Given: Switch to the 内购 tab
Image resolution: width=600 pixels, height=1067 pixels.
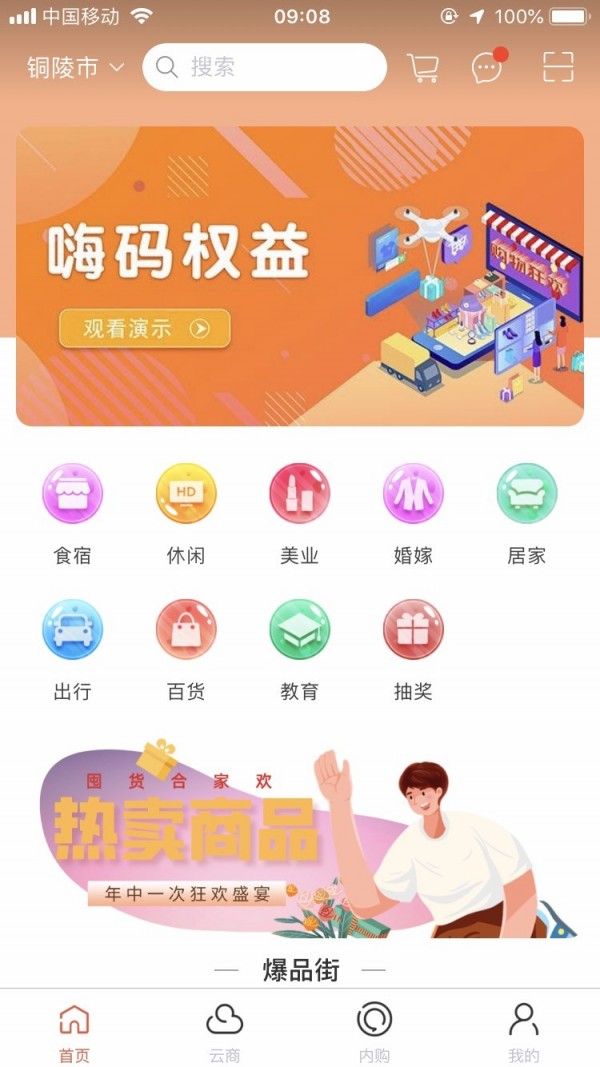Looking at the screenshot, I should pyautogui.click(x=374, y=1032).
